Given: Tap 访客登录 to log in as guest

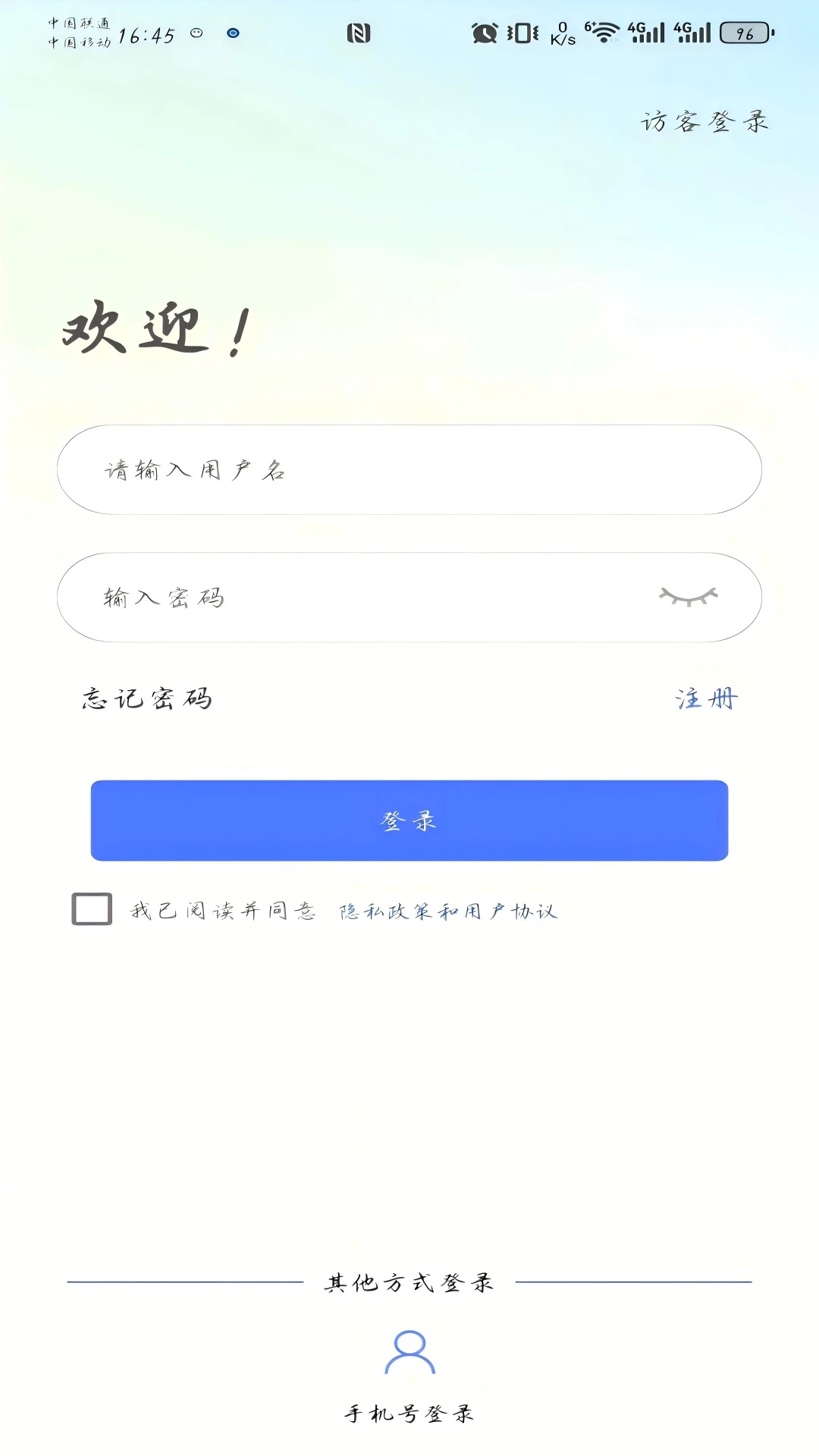Looking at the screenshot, I should tap(704, 121).
